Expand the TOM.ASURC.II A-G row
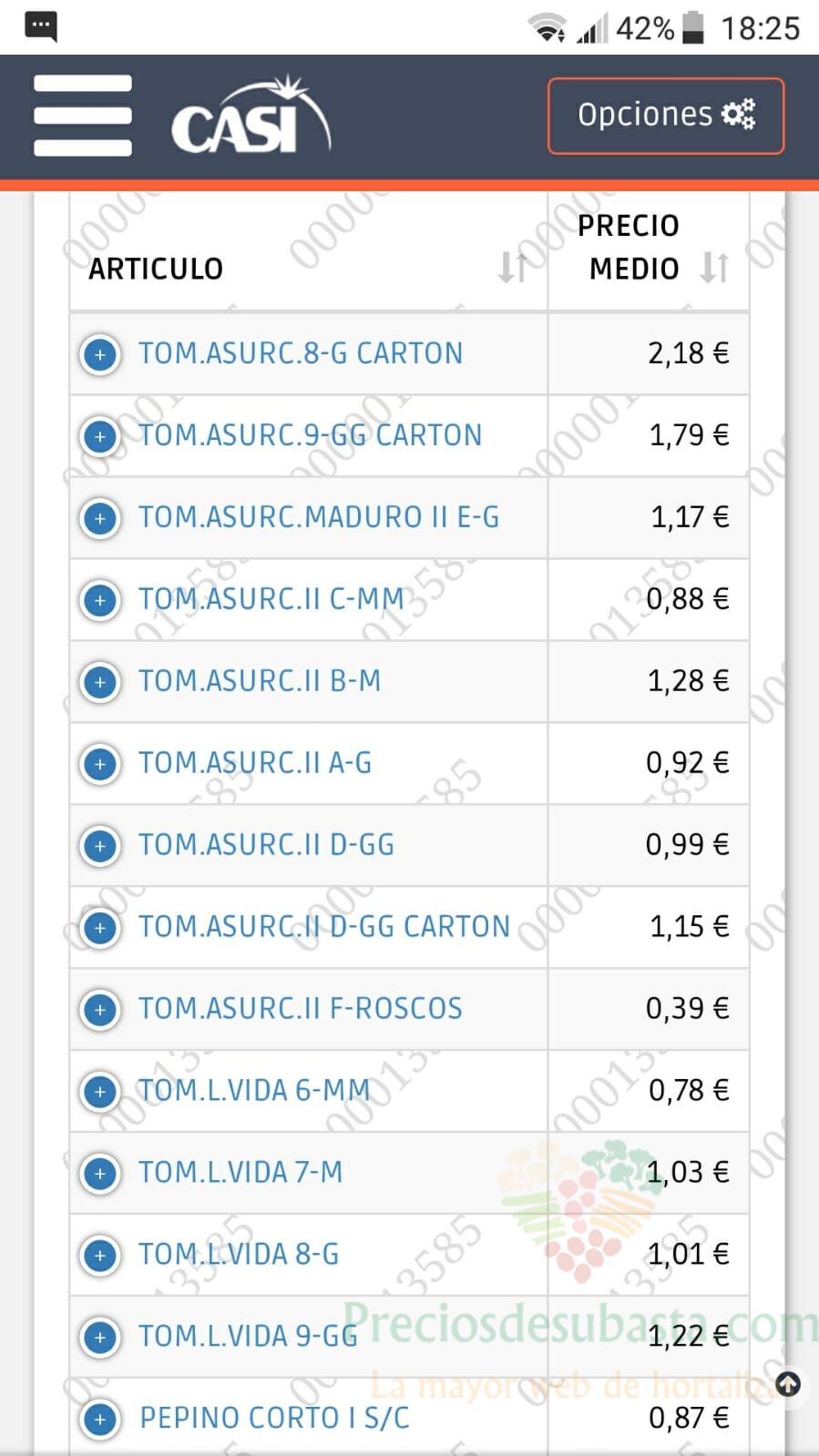Image resolution: width=819 pixels, height=1456 pixels. (x=100, y=764)
